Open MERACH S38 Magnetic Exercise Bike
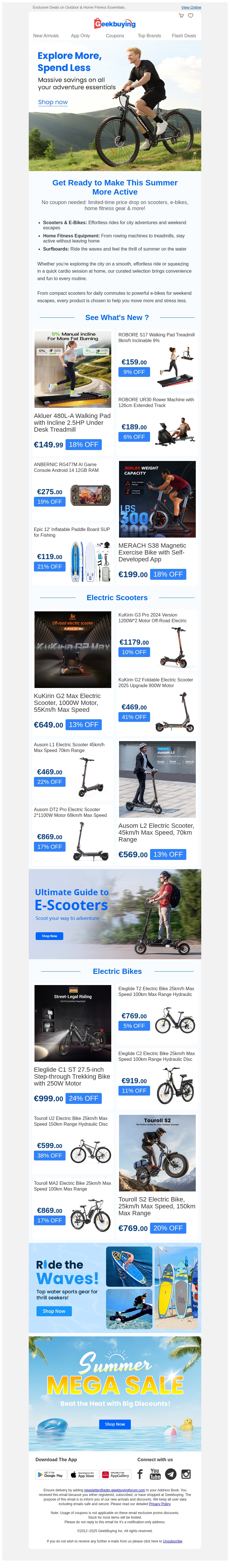The image size is (230, 1568). click(x=153, y=552)
